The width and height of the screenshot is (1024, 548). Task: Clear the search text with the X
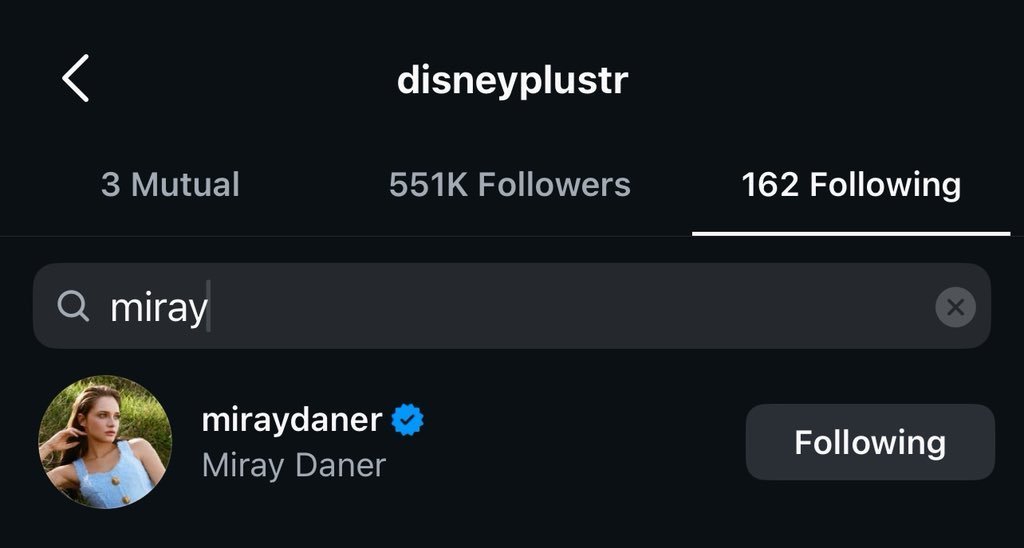tap(955, 307)
